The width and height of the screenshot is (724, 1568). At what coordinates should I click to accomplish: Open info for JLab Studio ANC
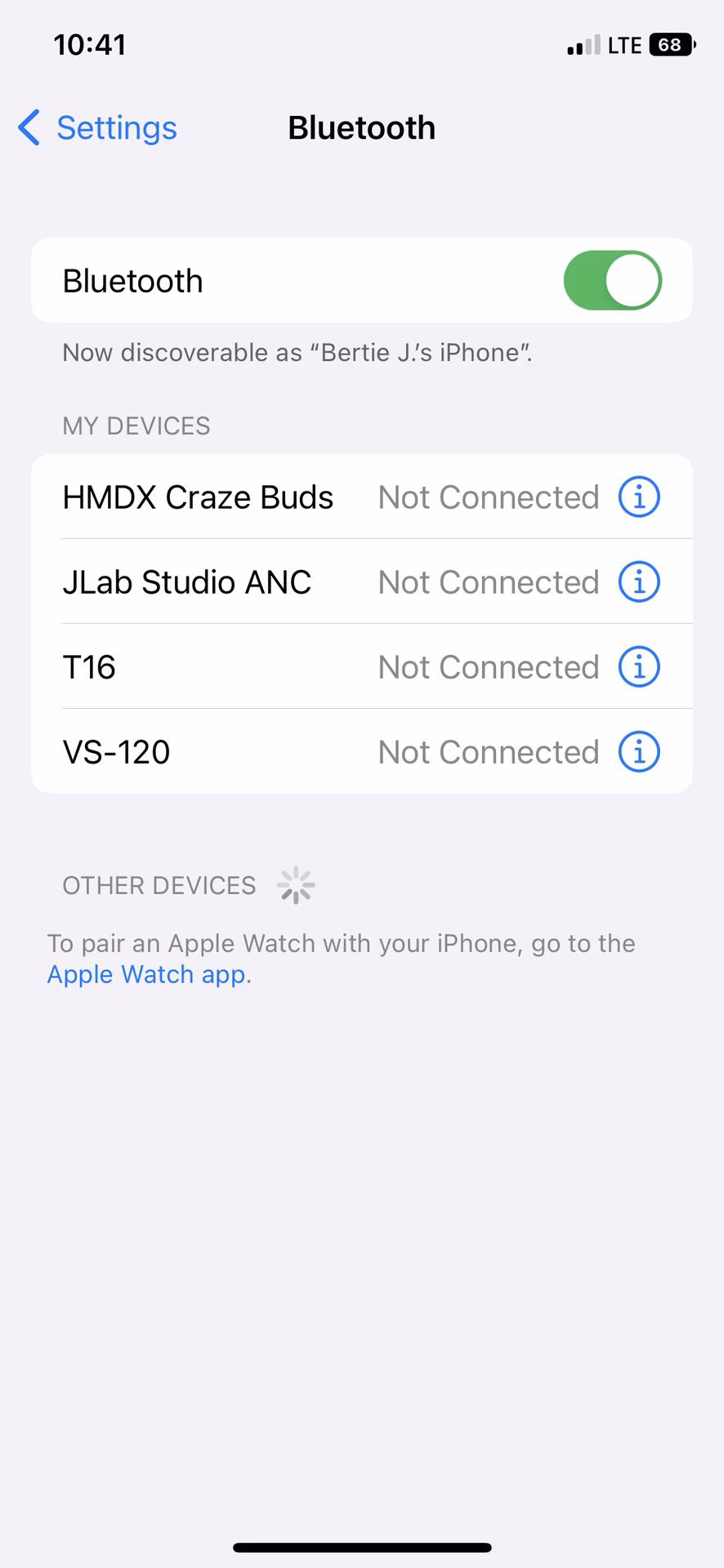pyautogui.click(x=639, y=581)
